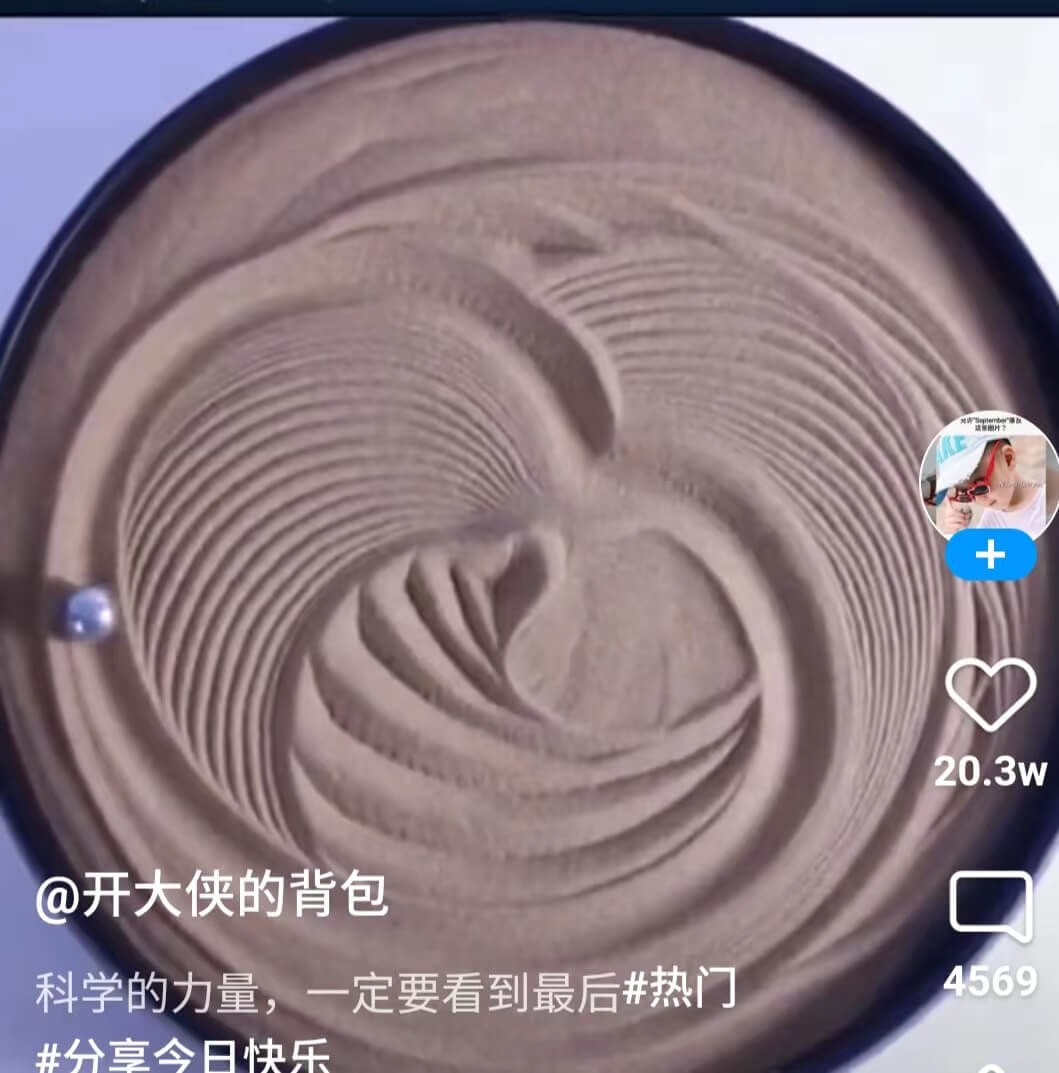Viewport: 1059px width, 1073px height.
Task: Open the #分享今日快乐 hashtag
Action: [184, 1053]
